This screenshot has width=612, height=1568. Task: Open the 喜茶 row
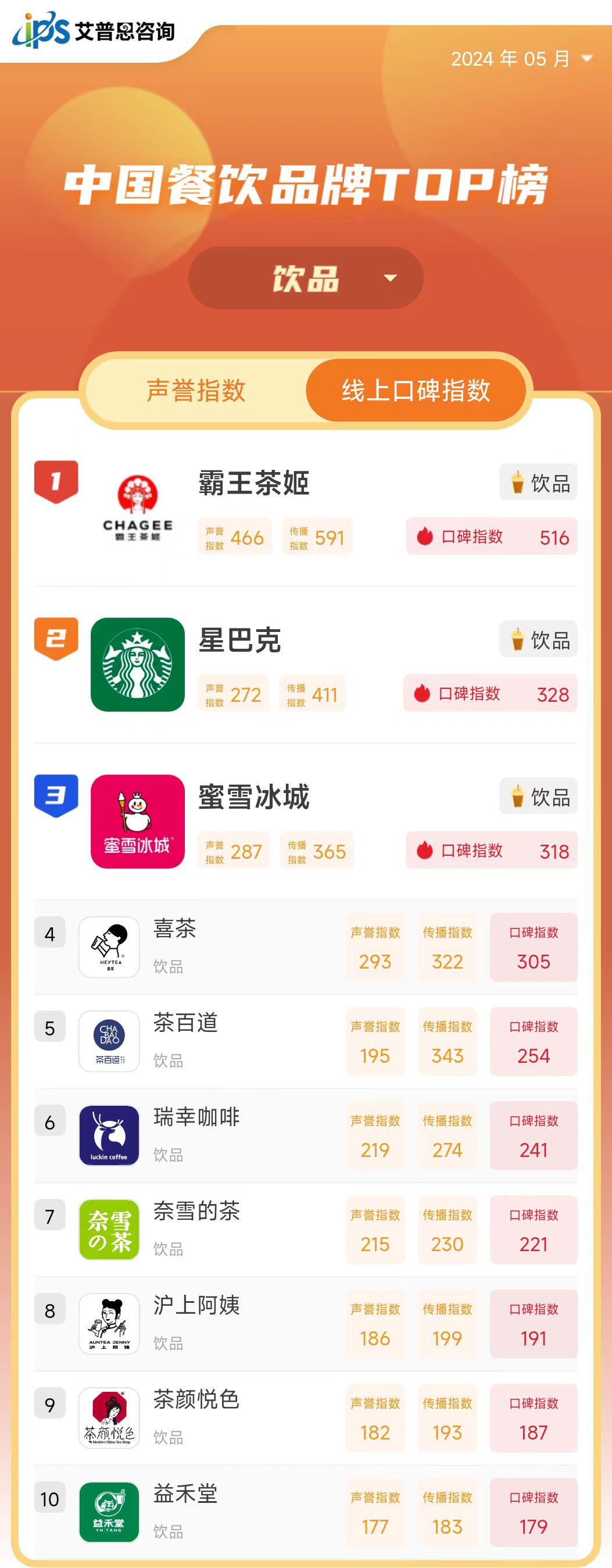(174, 929)
